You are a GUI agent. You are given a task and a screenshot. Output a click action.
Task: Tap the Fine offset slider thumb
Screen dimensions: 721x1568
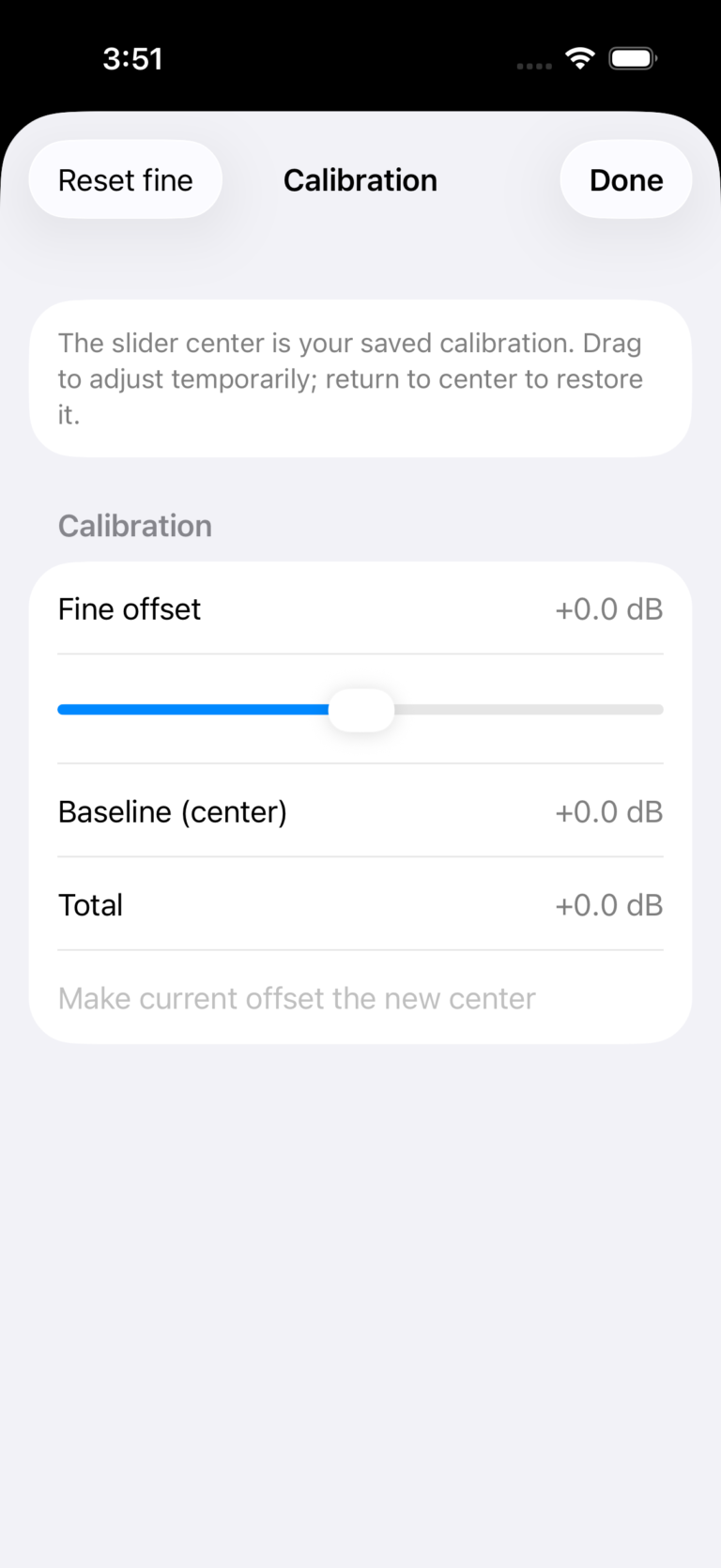coord(361,710)
